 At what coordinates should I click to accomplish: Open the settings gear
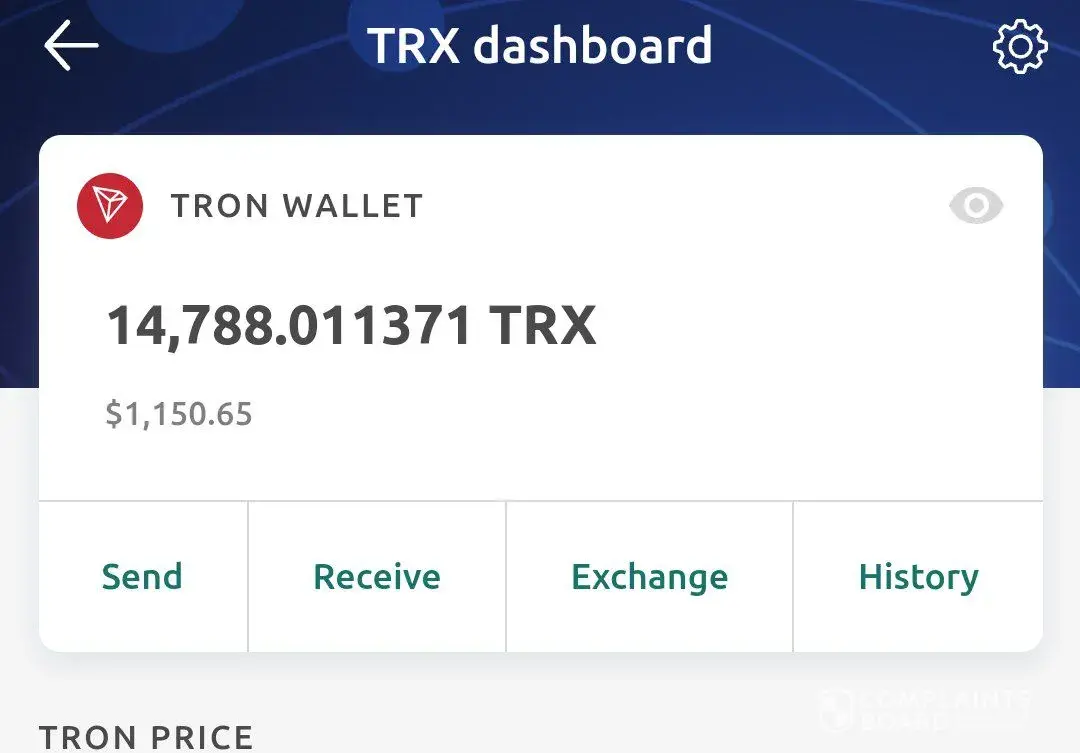pyautogui.click(x=1019, y=46)
